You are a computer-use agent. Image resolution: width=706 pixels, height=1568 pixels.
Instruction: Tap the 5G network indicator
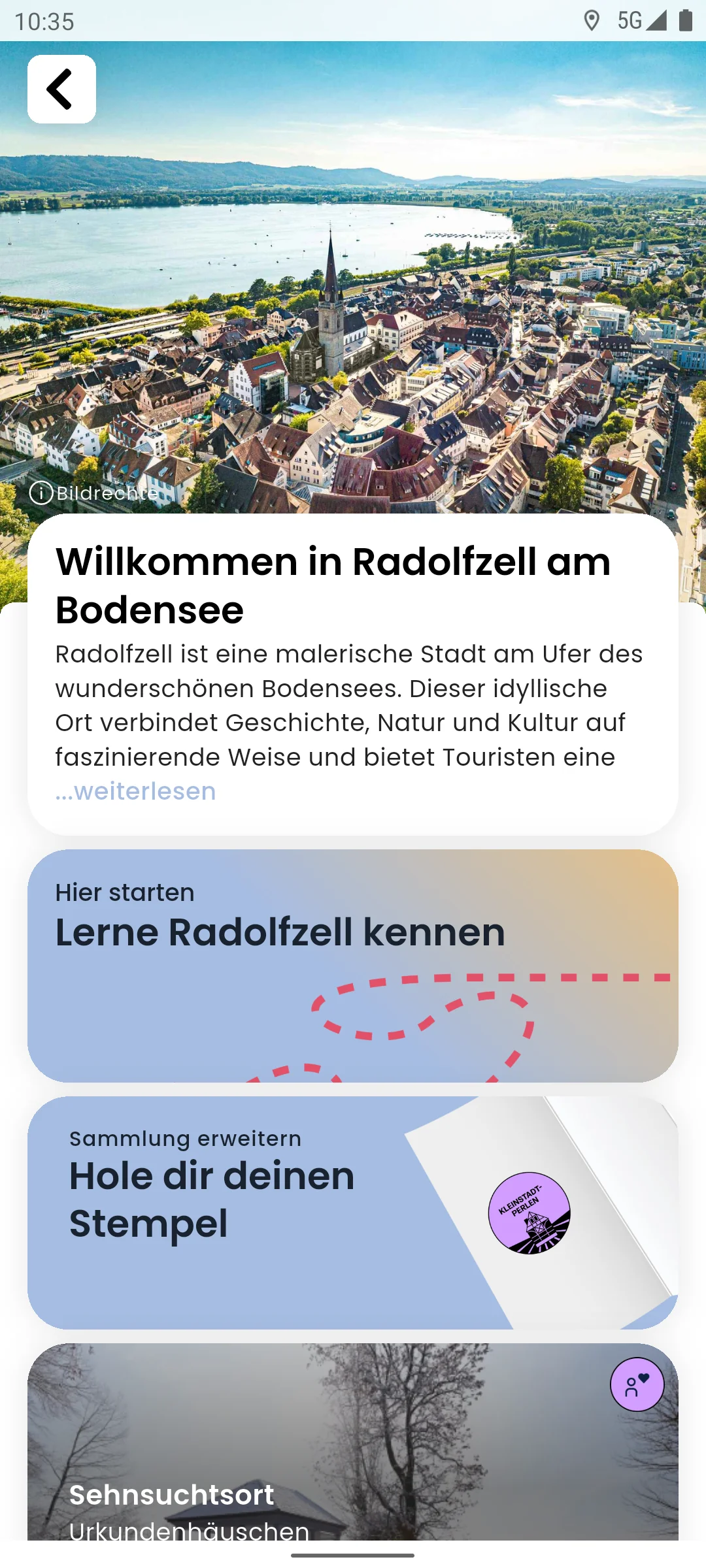[630, 22]
